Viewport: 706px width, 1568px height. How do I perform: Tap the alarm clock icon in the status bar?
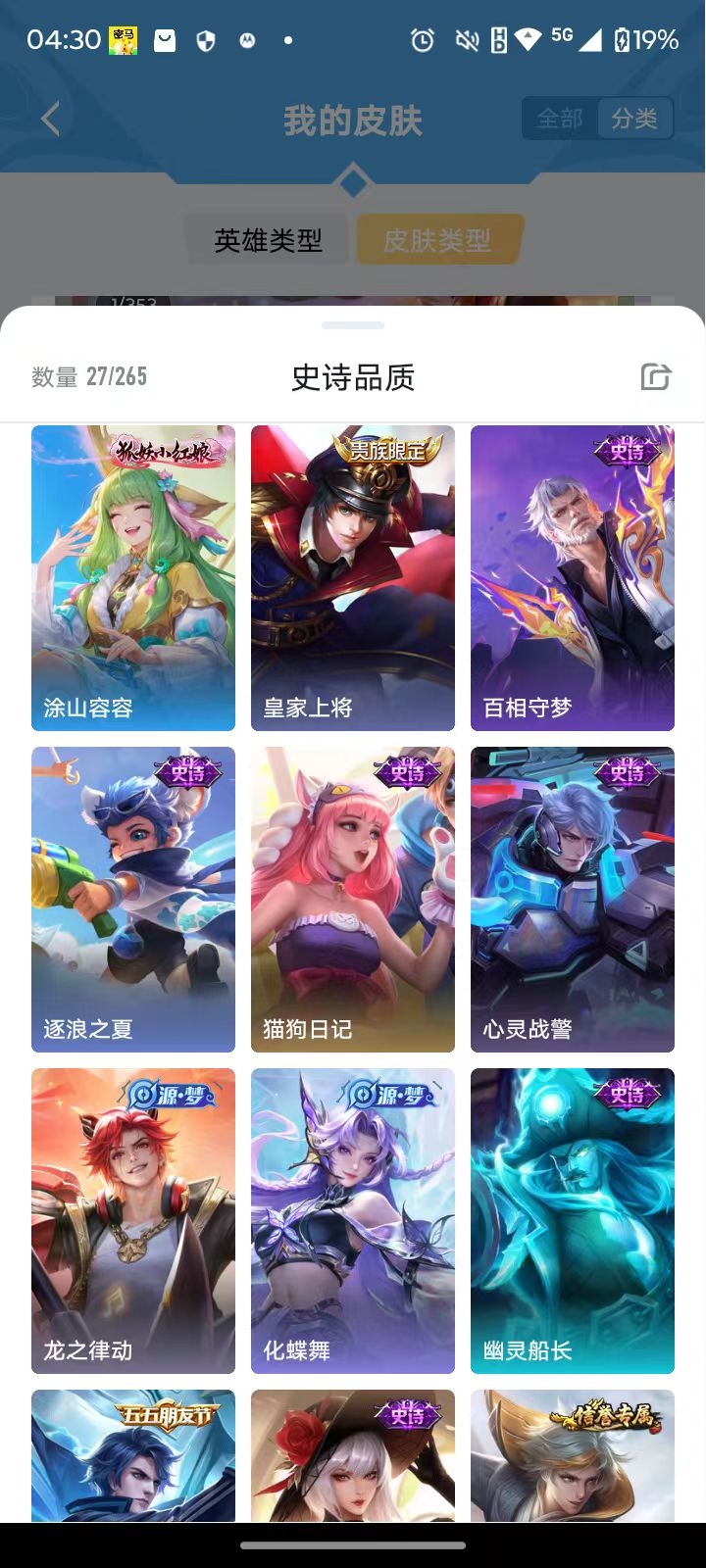(x=421, y=39)
